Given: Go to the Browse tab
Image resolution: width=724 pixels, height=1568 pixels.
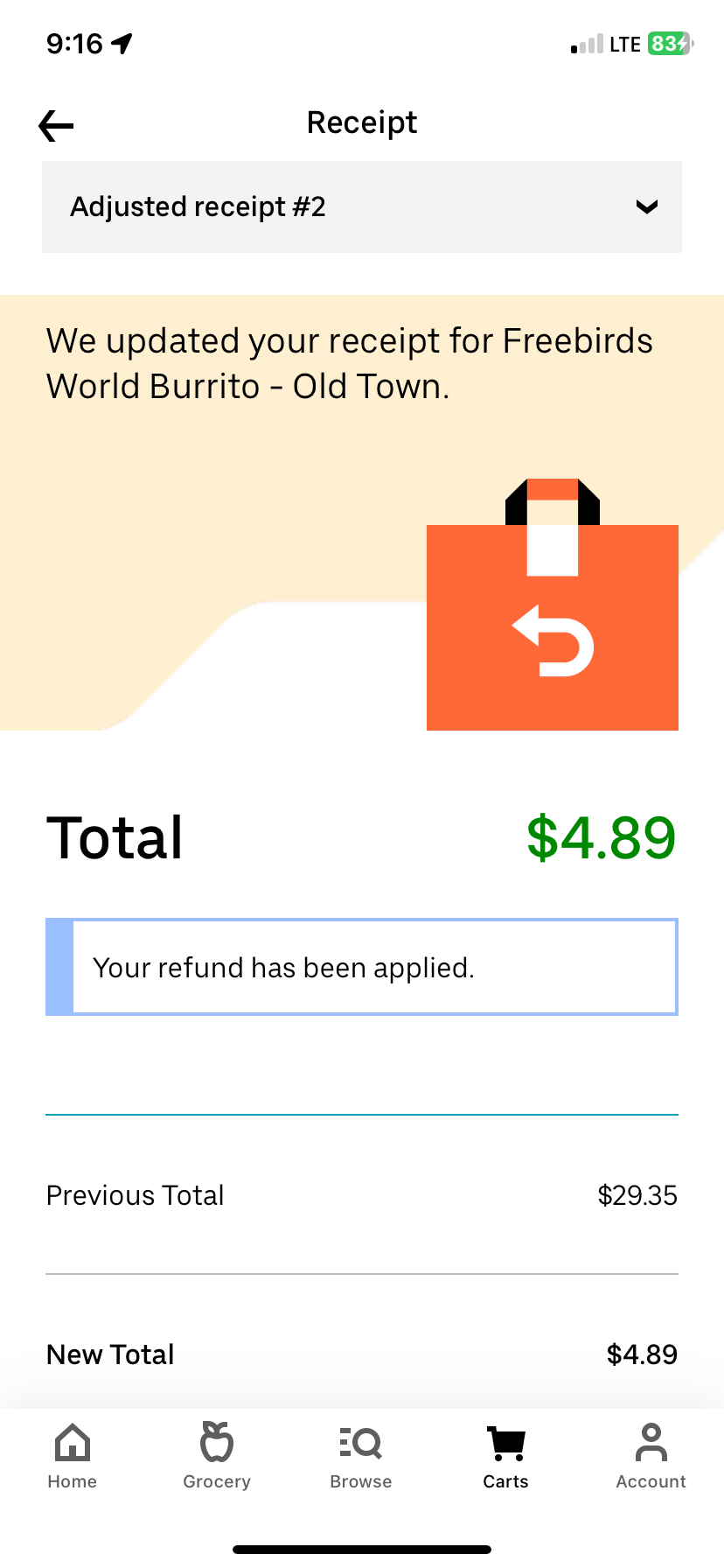Looking at the screenshot, I should [x=361, y=1456].
